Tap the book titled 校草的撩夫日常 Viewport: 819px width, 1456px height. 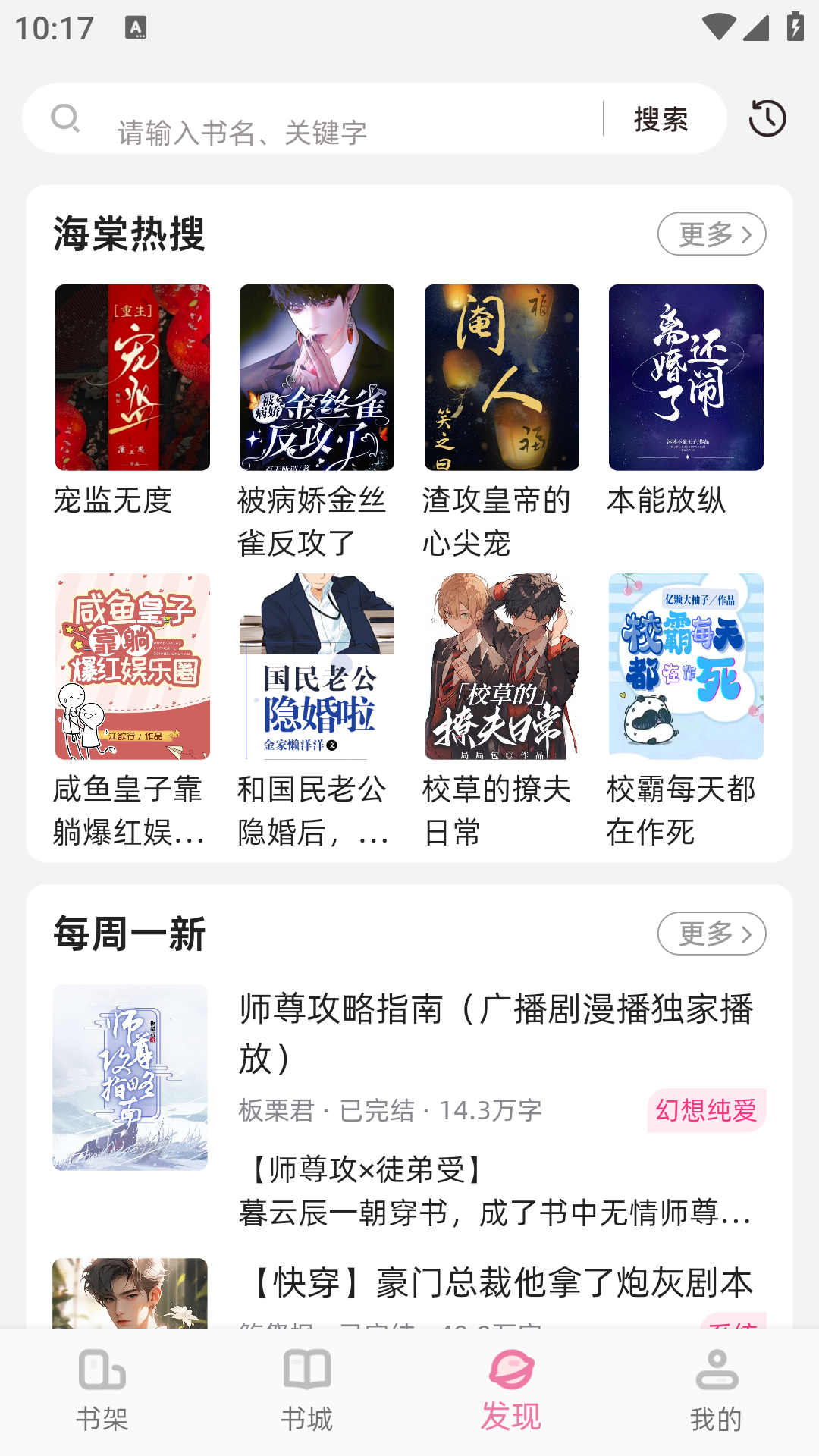pyautogui.click(x=500, y=666)
